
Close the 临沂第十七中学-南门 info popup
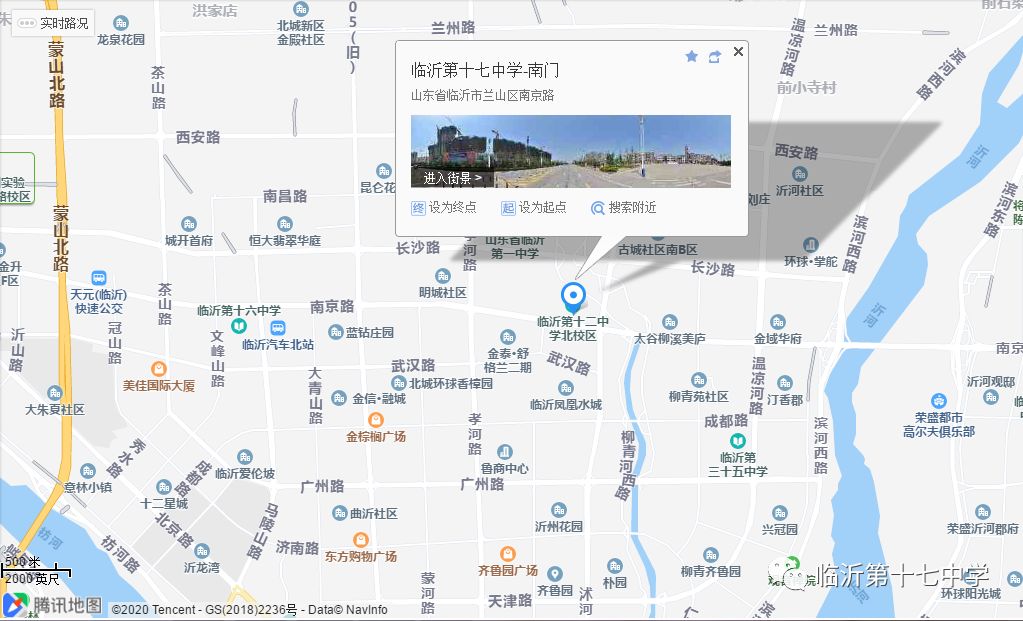738,52
